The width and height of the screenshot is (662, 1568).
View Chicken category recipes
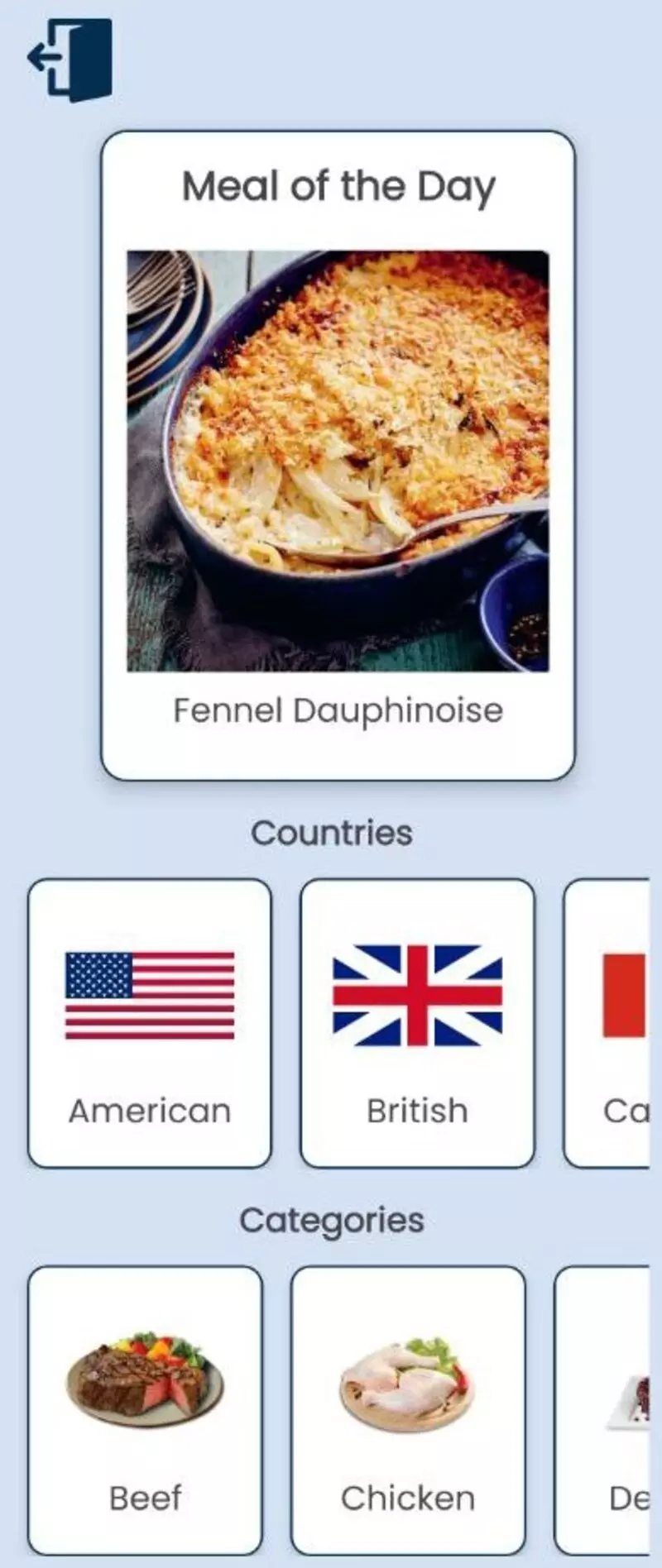pyautogui.click(x=408, y=1409)
